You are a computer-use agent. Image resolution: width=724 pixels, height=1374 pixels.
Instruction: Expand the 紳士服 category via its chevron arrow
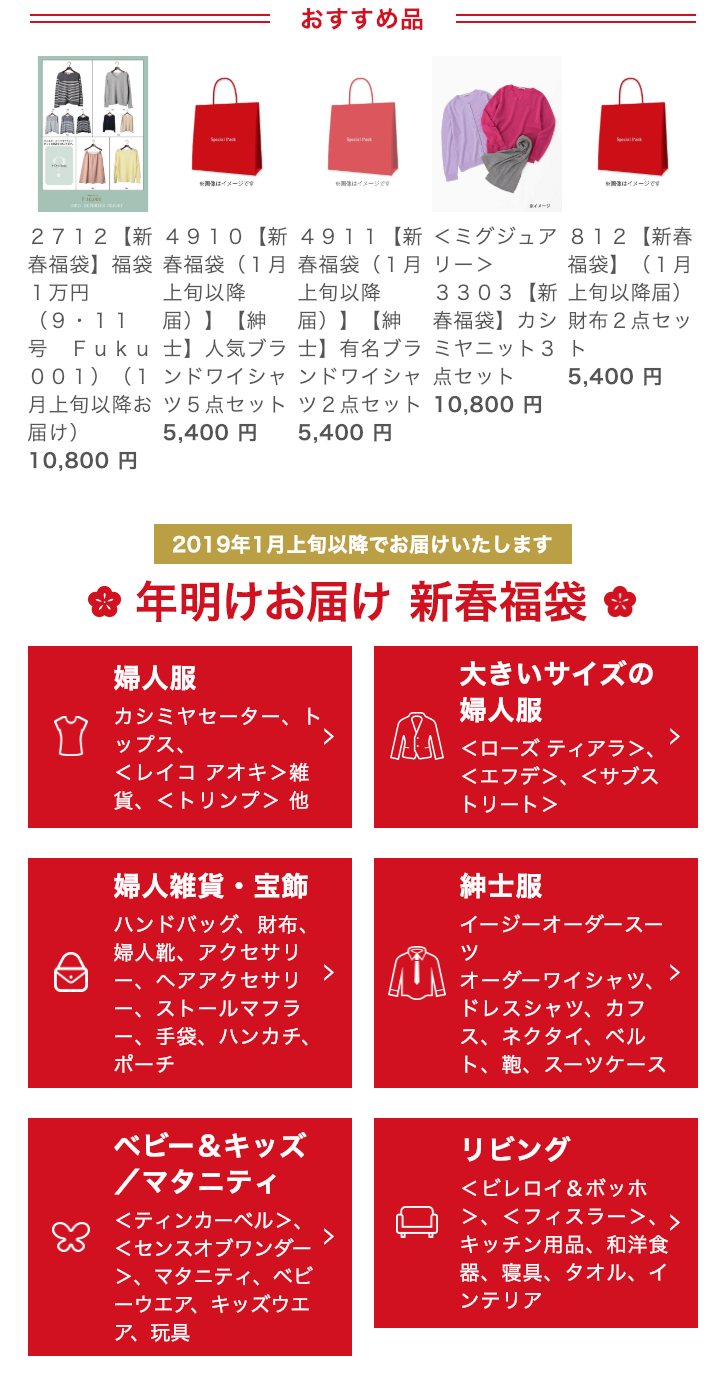click(x=675, y=970)
